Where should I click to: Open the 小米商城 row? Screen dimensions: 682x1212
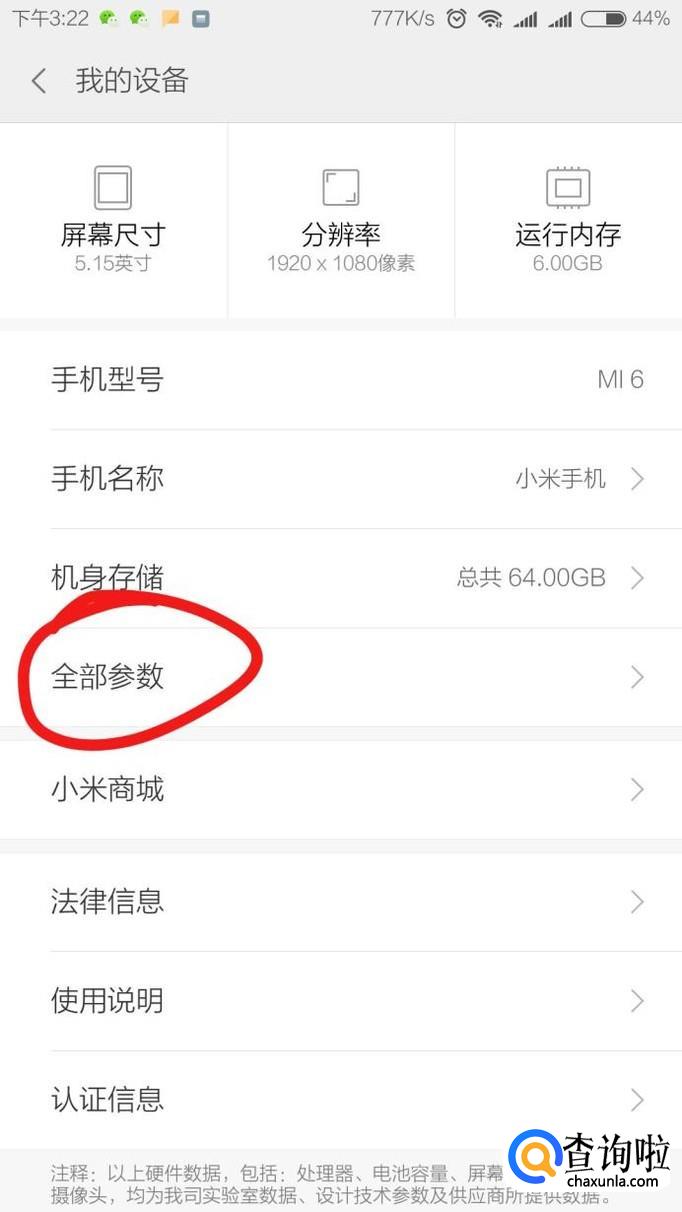pyautogui.click(x=341, y=790)
